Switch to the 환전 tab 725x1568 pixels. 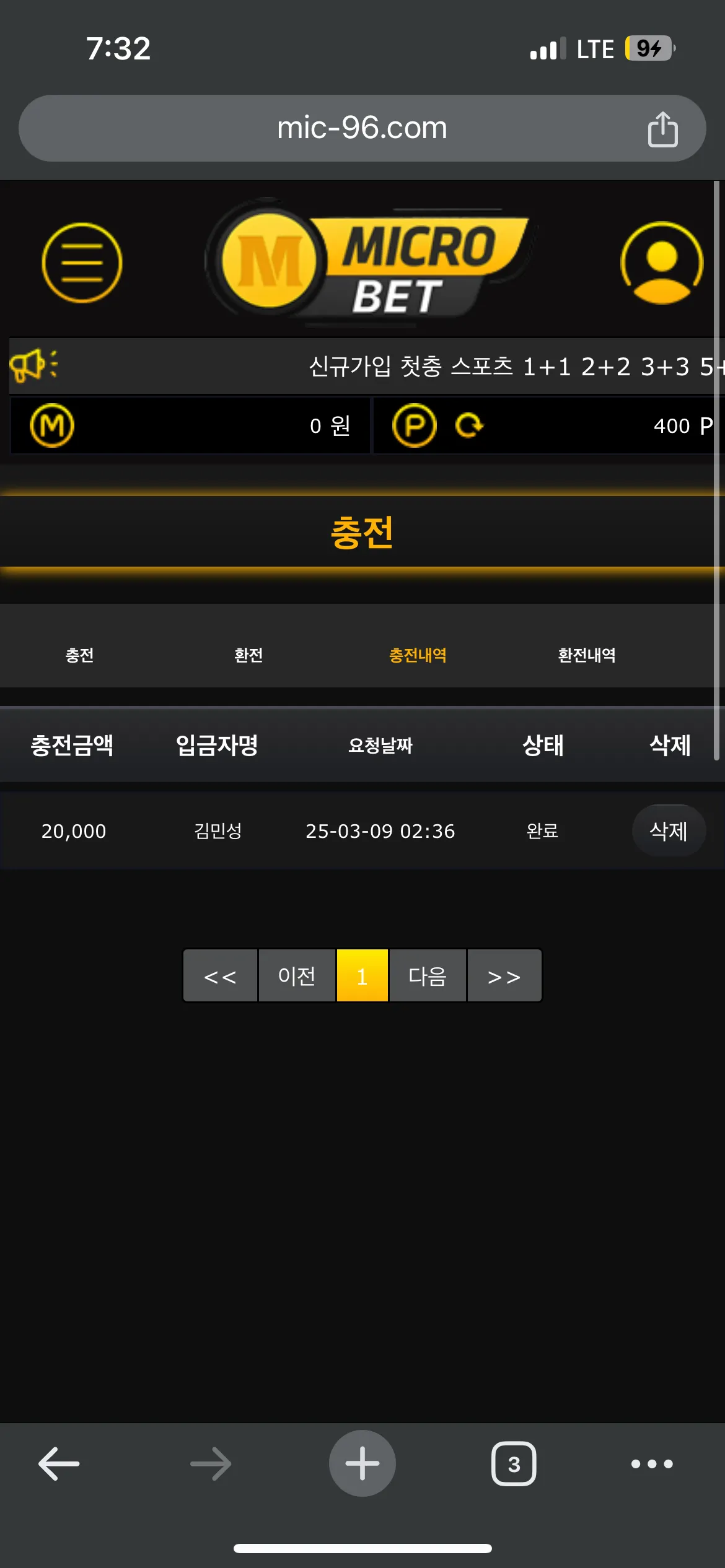248,655
